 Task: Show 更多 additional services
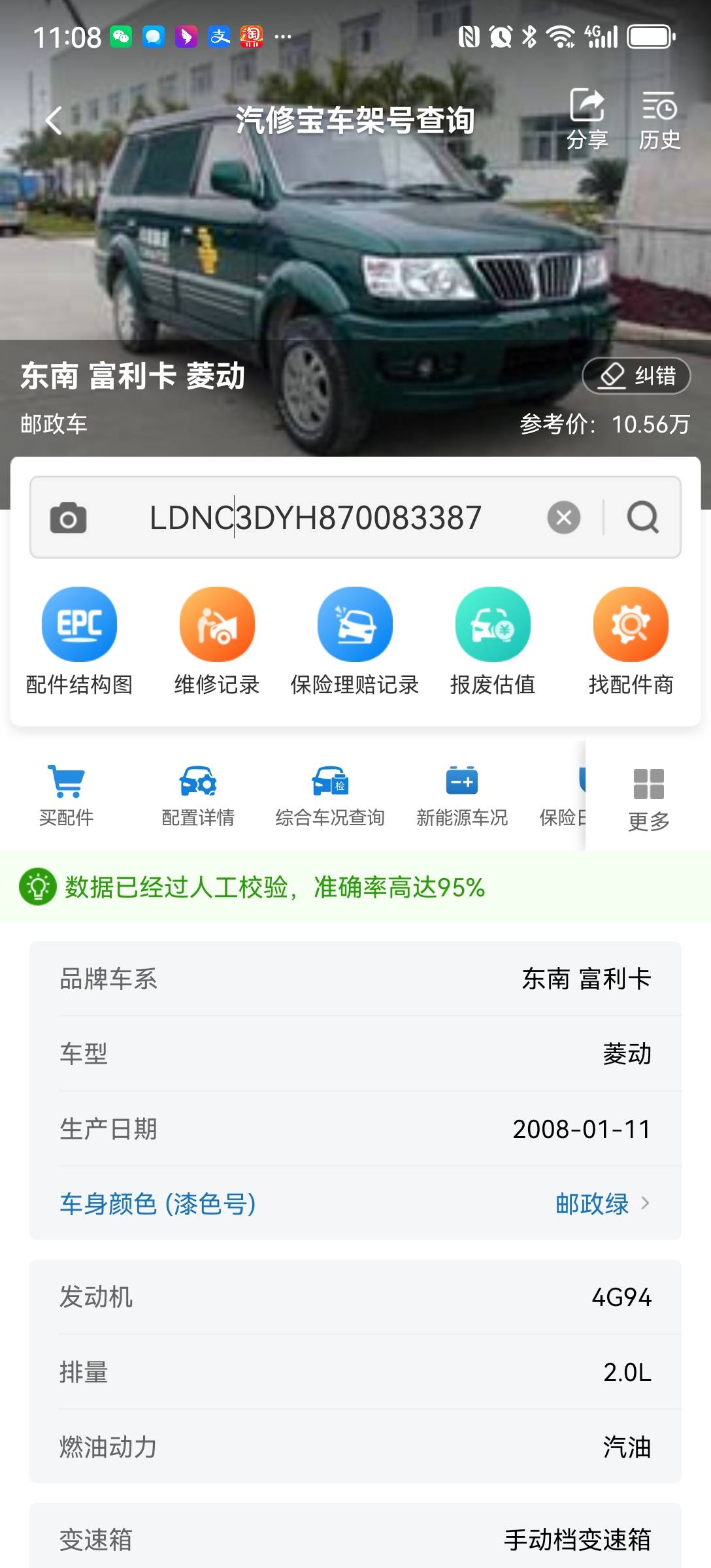click(x=648, y=798)
